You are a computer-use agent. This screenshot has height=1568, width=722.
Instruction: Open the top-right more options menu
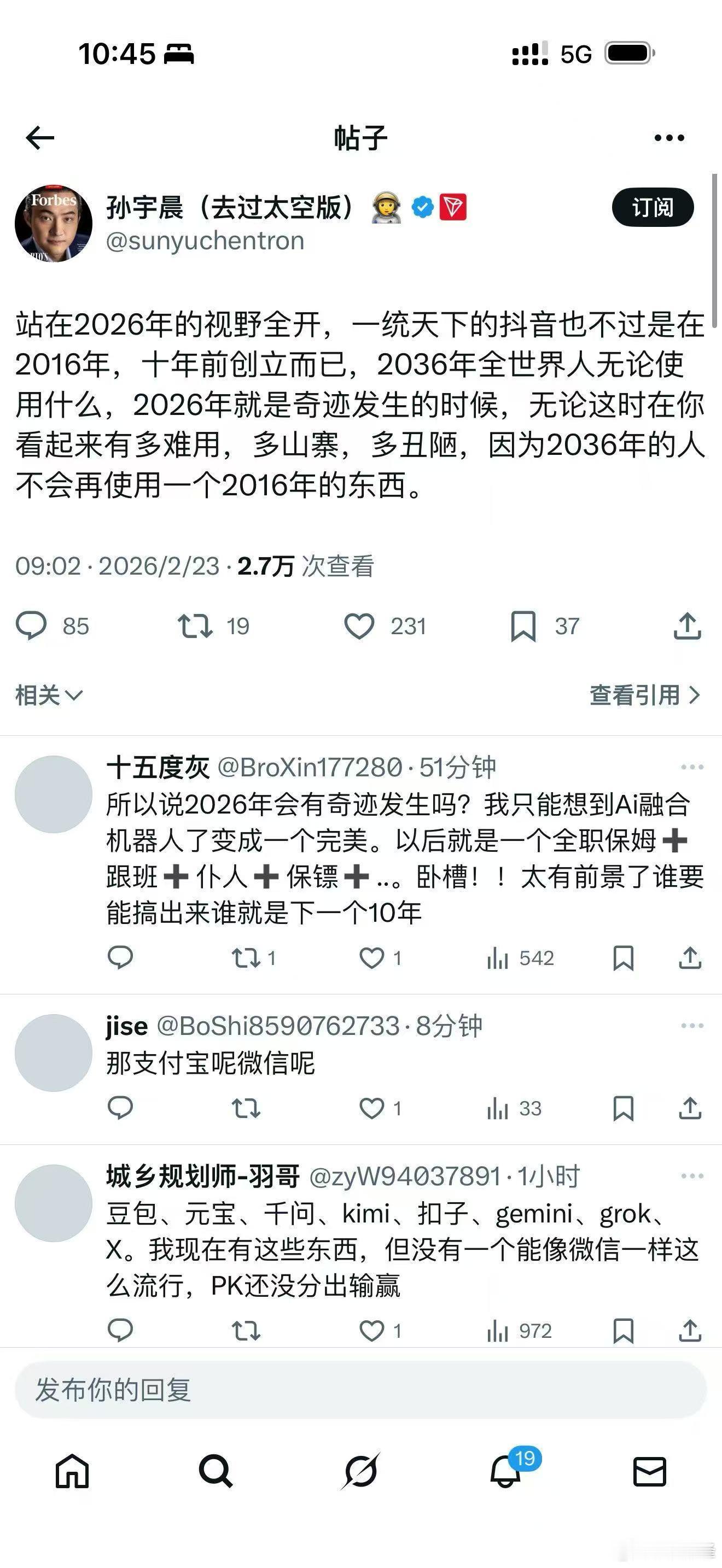coord(670,138)
